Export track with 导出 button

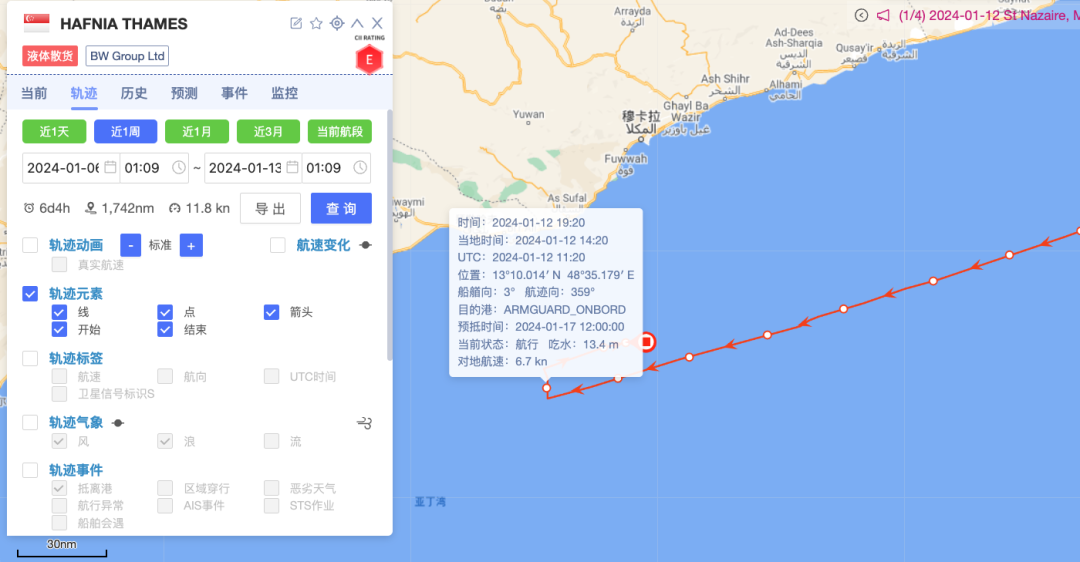(x=270, y=208)
